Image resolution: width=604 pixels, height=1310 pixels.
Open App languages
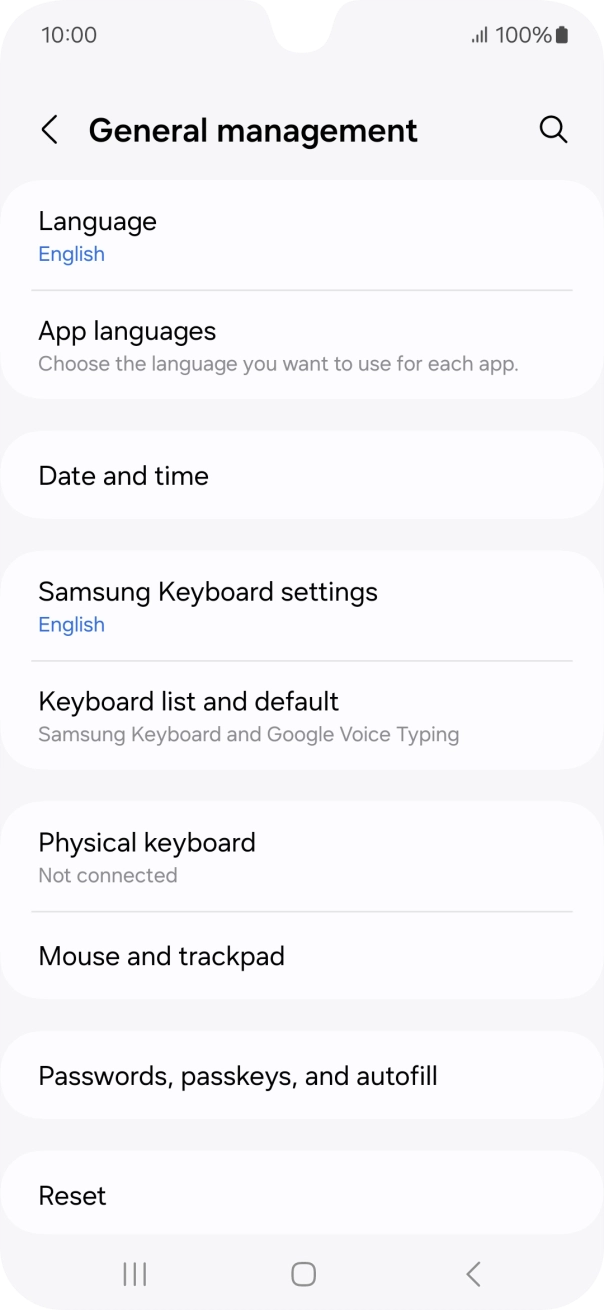pos(300,345)
